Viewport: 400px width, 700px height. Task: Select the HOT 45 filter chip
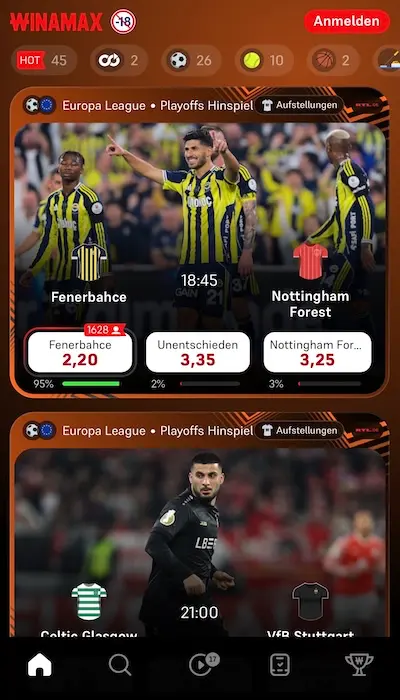coord(44,60)
